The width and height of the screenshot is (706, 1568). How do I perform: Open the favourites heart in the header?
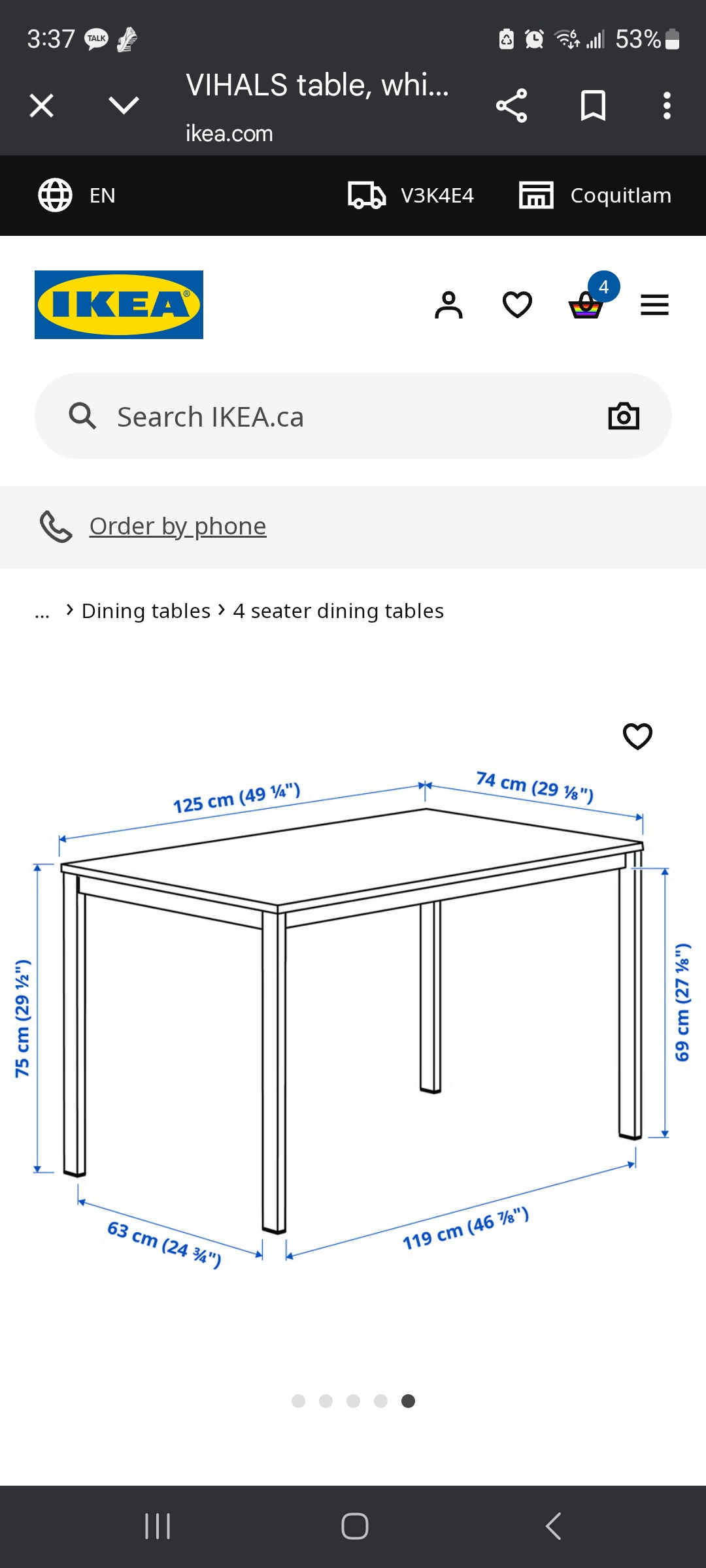click(517, 305)
